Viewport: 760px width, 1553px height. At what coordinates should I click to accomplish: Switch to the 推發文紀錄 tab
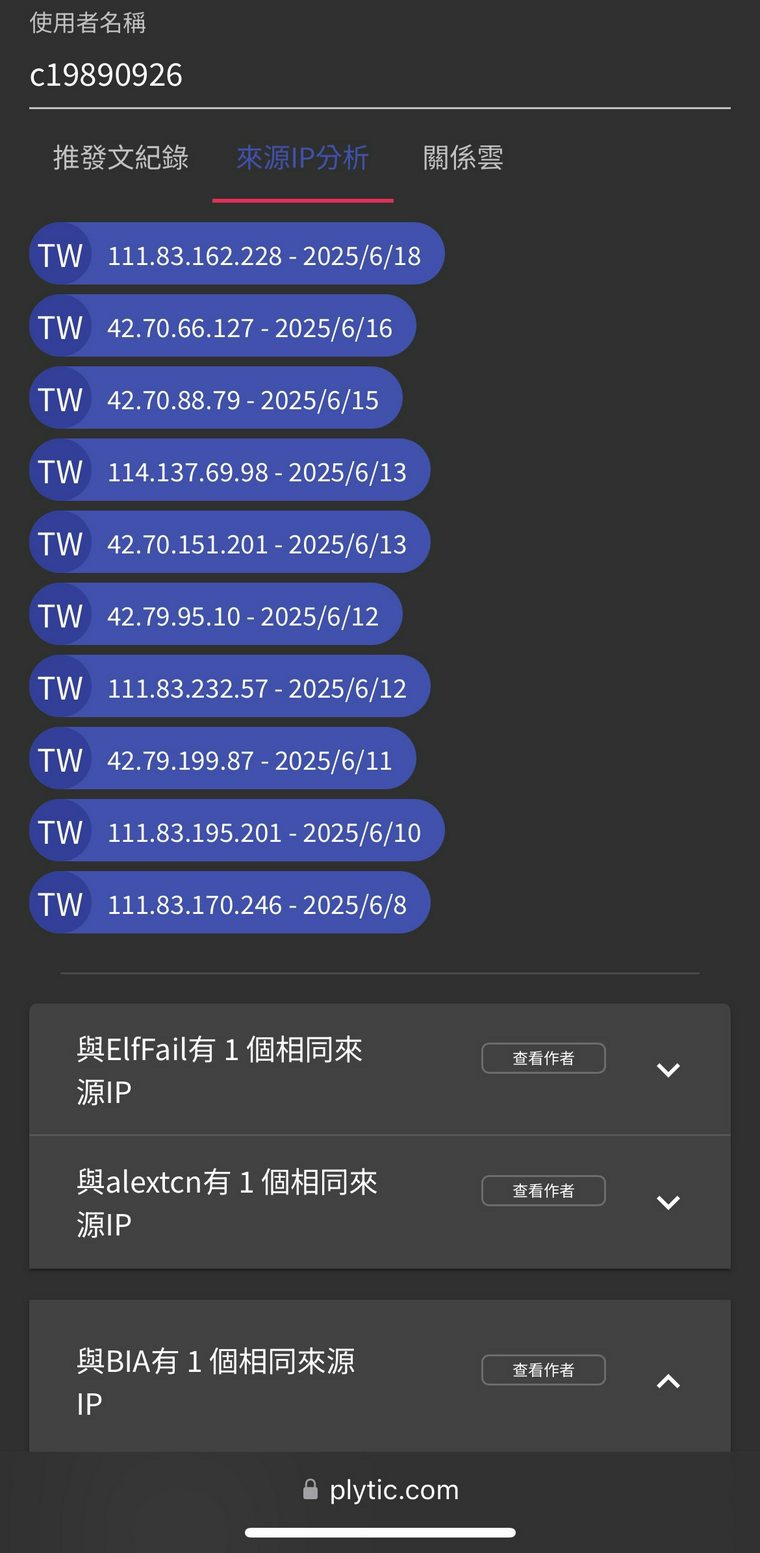(120, 158)
